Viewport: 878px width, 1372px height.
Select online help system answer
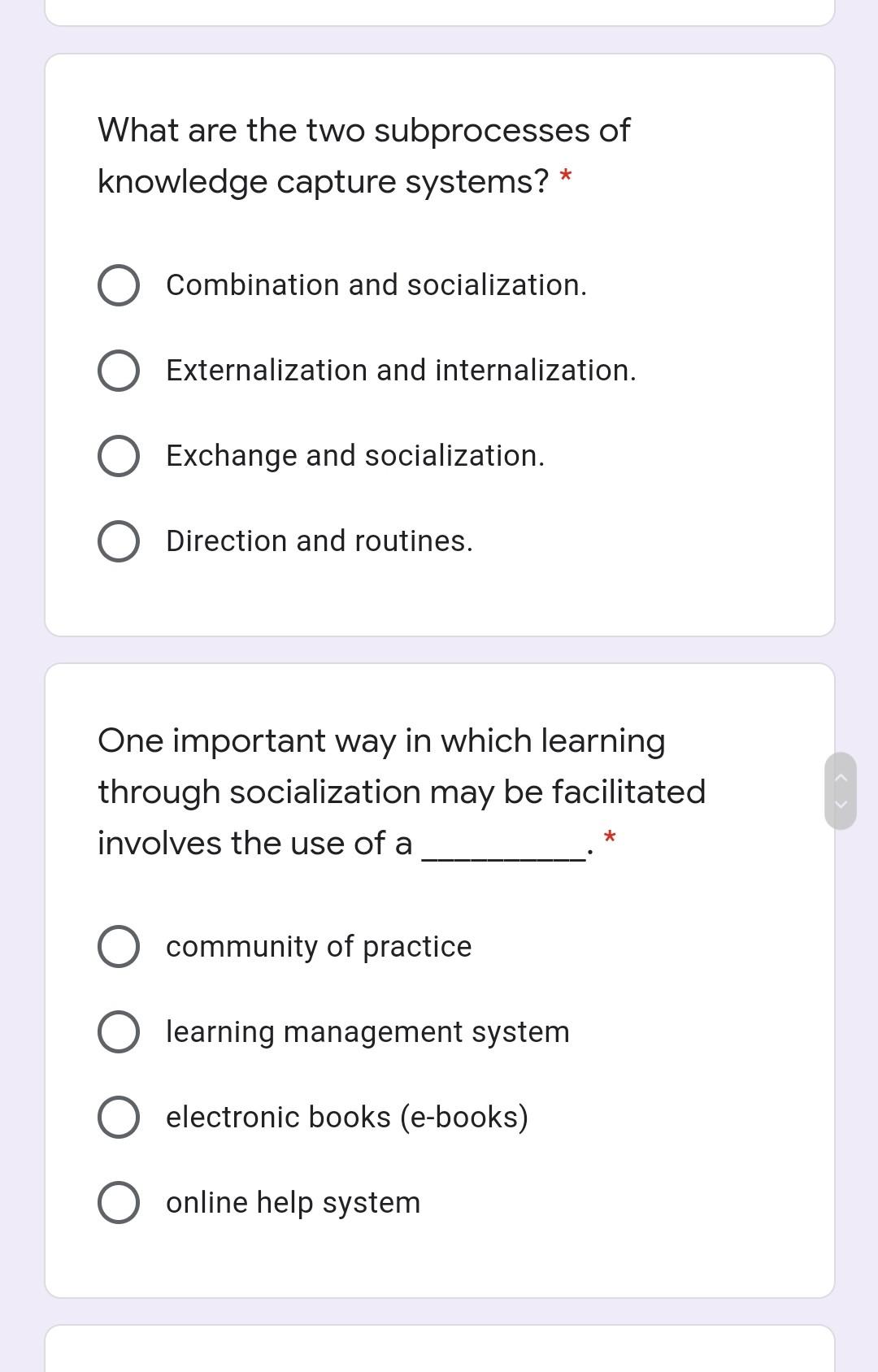click(119, 1203)
